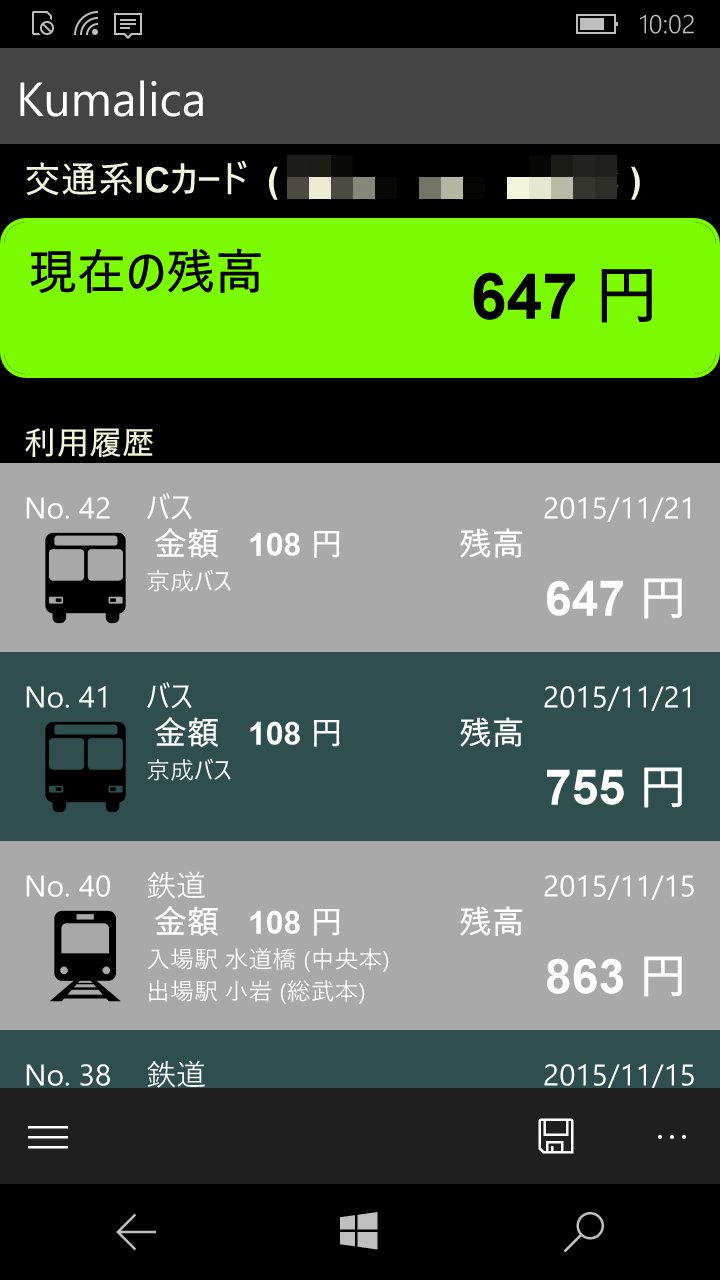Viewport: 720px width, 1280px height.
Task: Open the hamburger menu in the bottom bar
Action: click(x=48, y=1137)
